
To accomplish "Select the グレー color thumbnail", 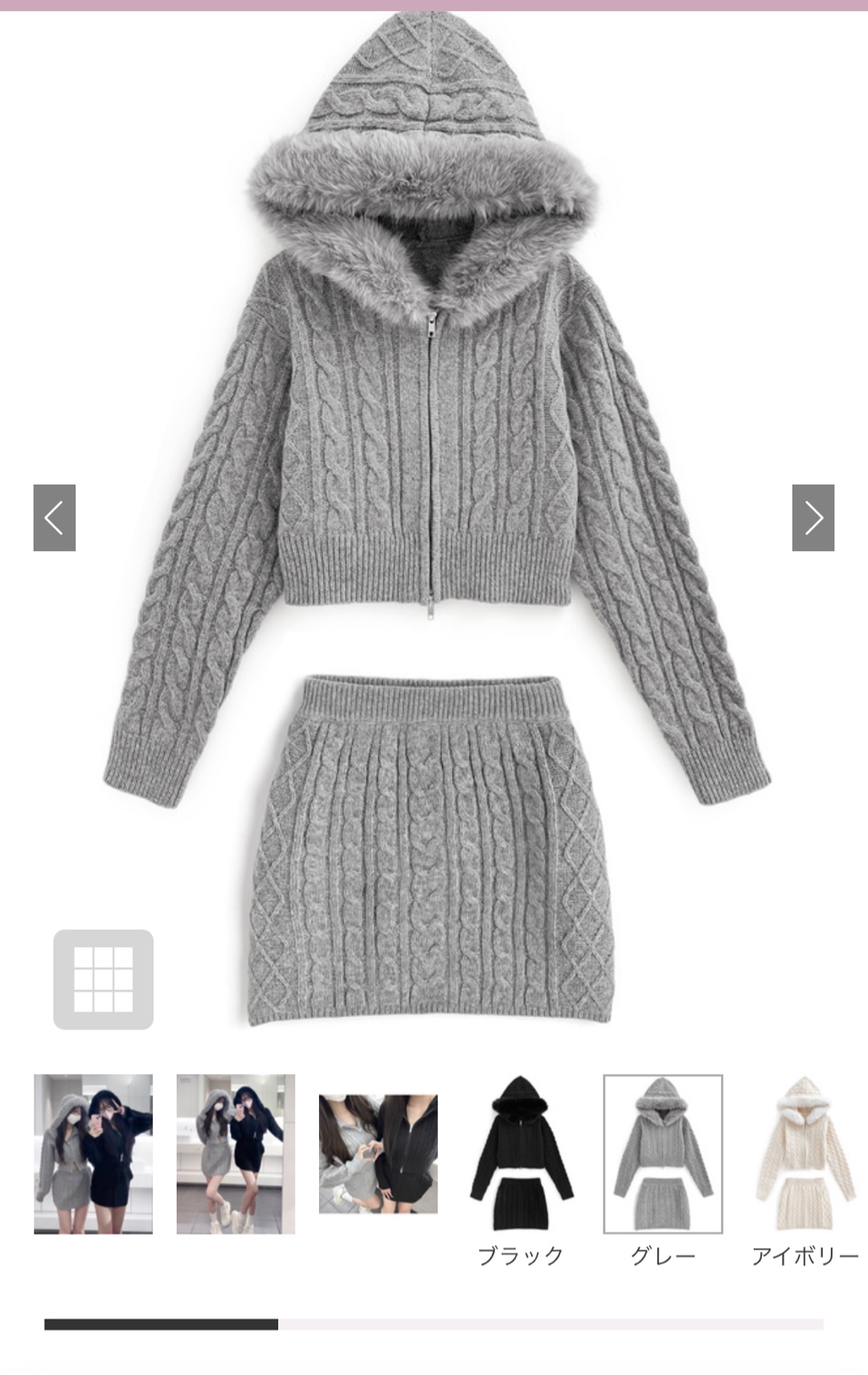I will 662,1153.
